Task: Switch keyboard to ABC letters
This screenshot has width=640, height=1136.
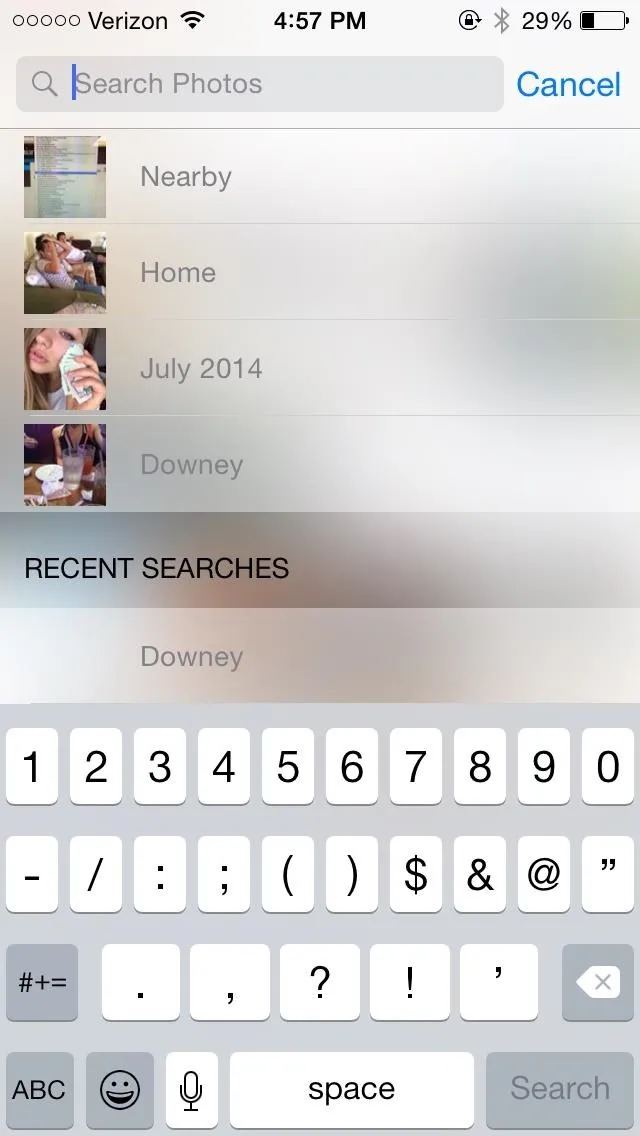Action: tap(39, 1089)
